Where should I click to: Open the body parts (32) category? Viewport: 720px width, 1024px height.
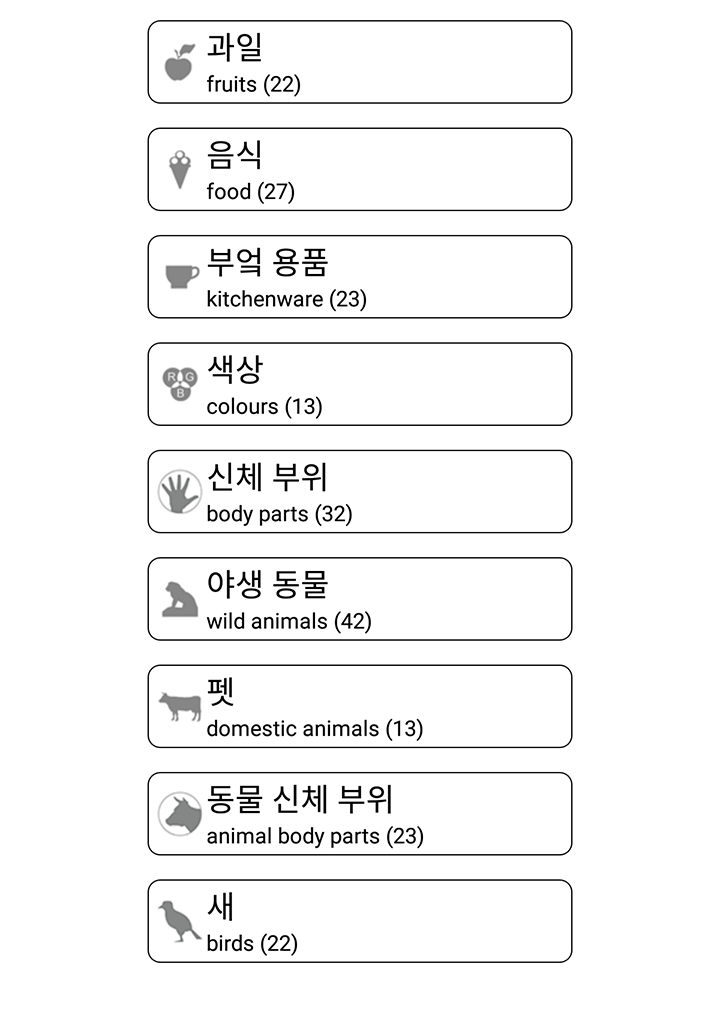click(360, 491)
